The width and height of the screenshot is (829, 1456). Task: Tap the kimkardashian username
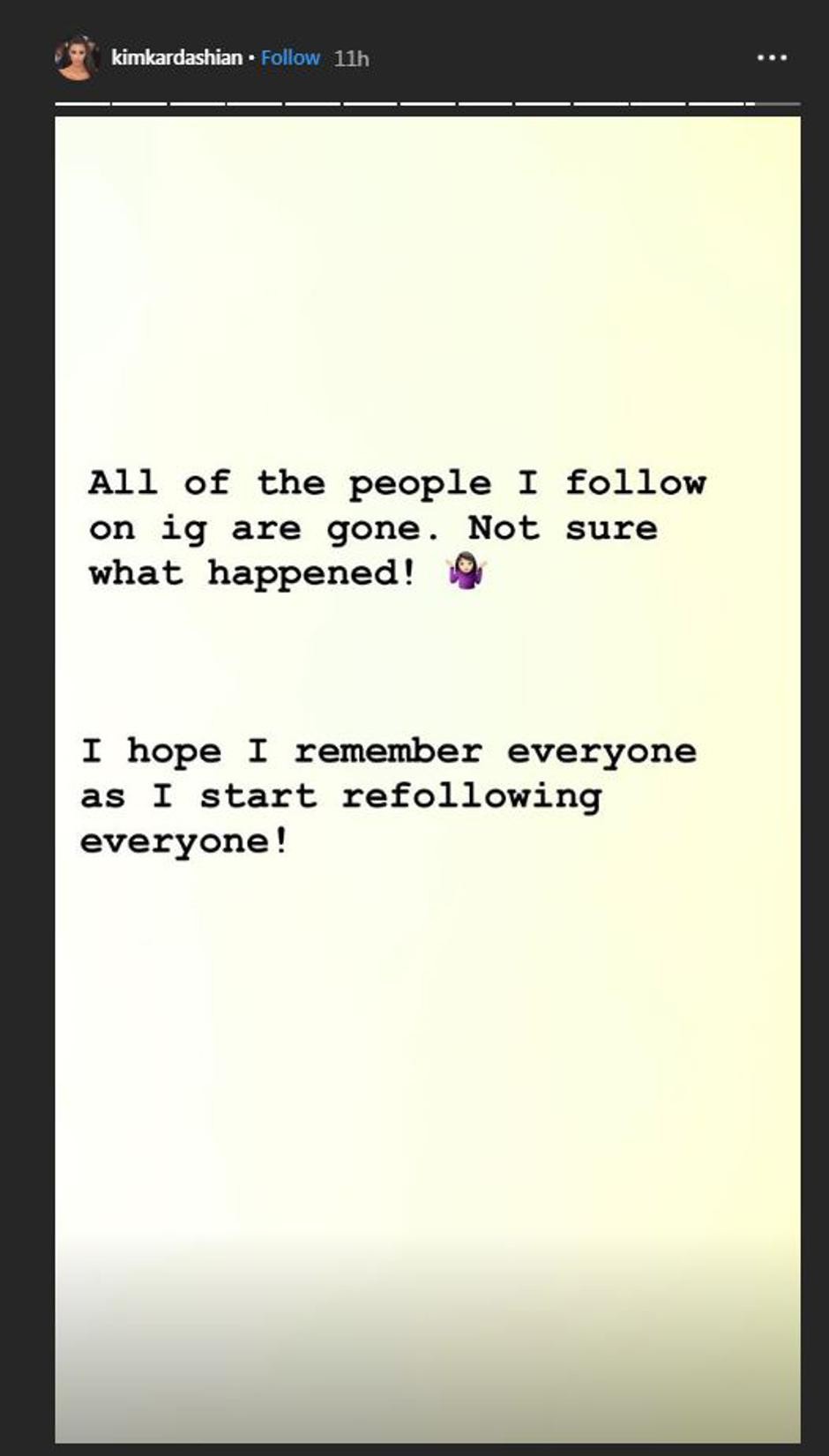[x=176, y=58]
